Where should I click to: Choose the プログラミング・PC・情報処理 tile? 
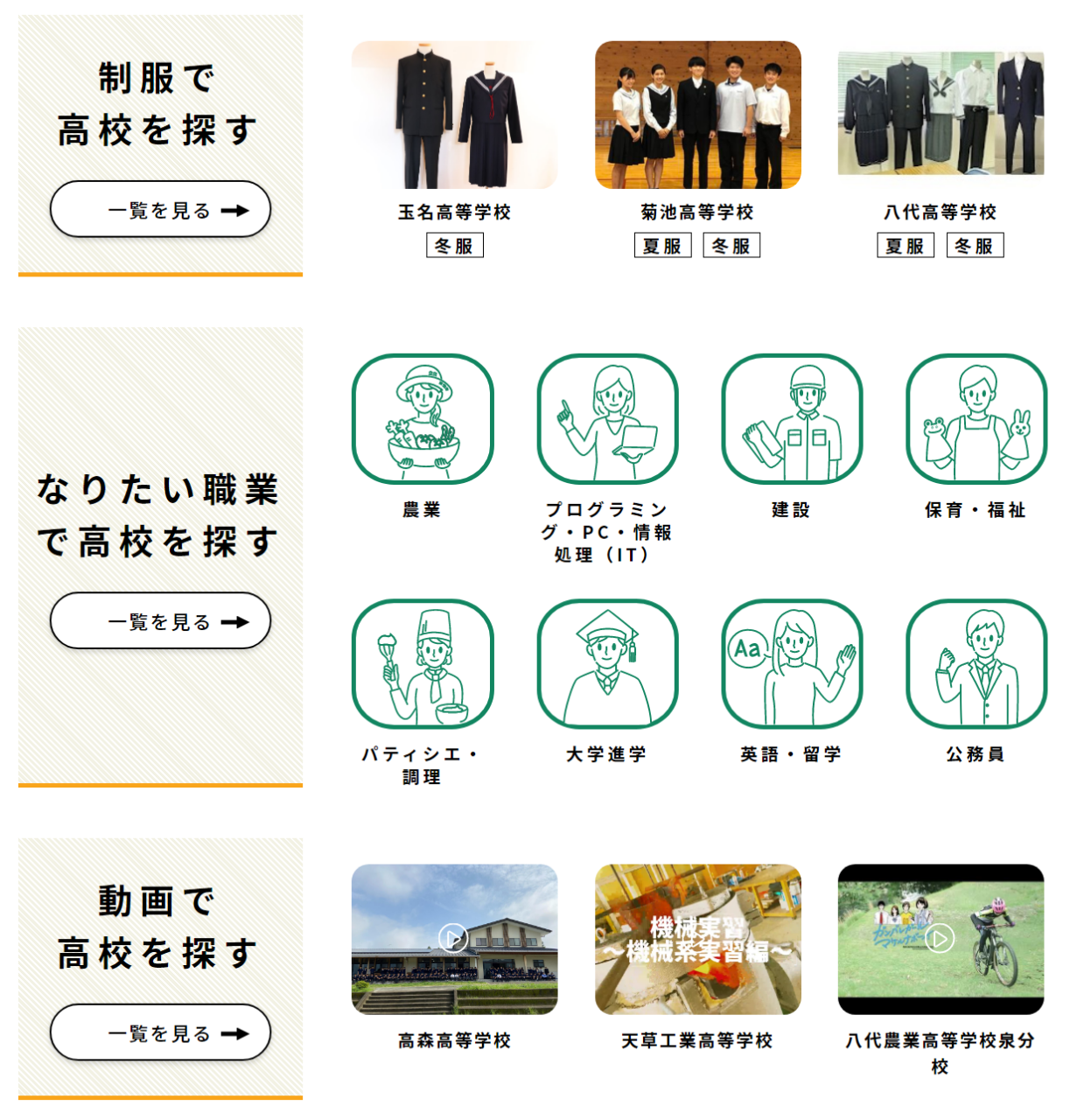[607, 419]
